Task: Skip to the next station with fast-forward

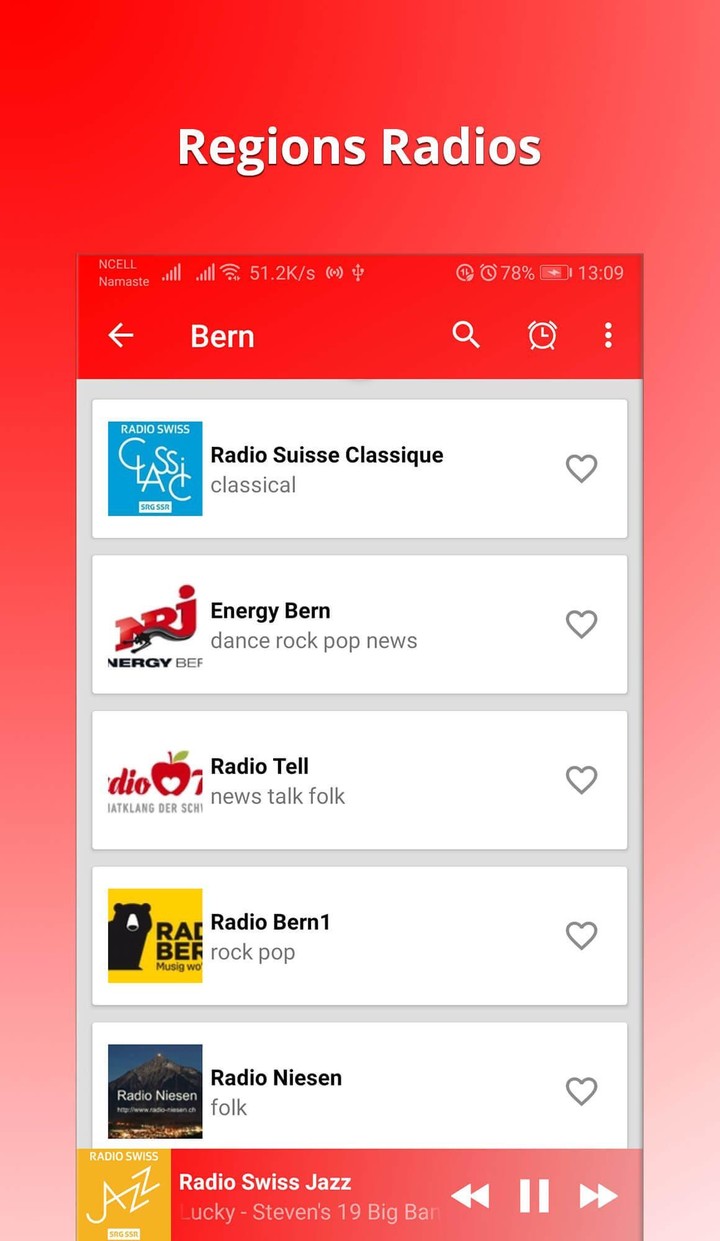Action: coord(598,1195)
